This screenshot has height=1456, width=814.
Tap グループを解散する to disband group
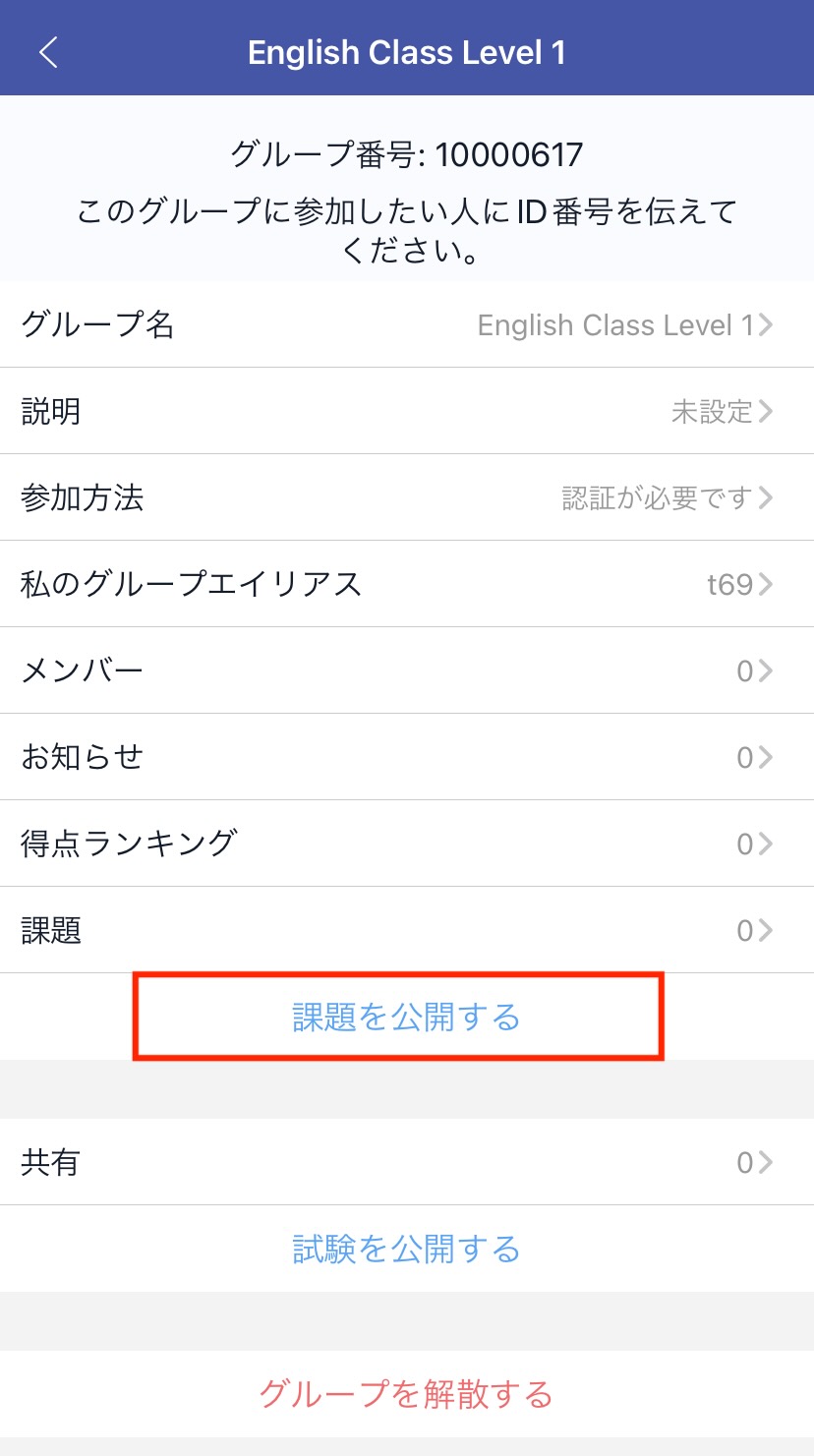coord(406,1394)
